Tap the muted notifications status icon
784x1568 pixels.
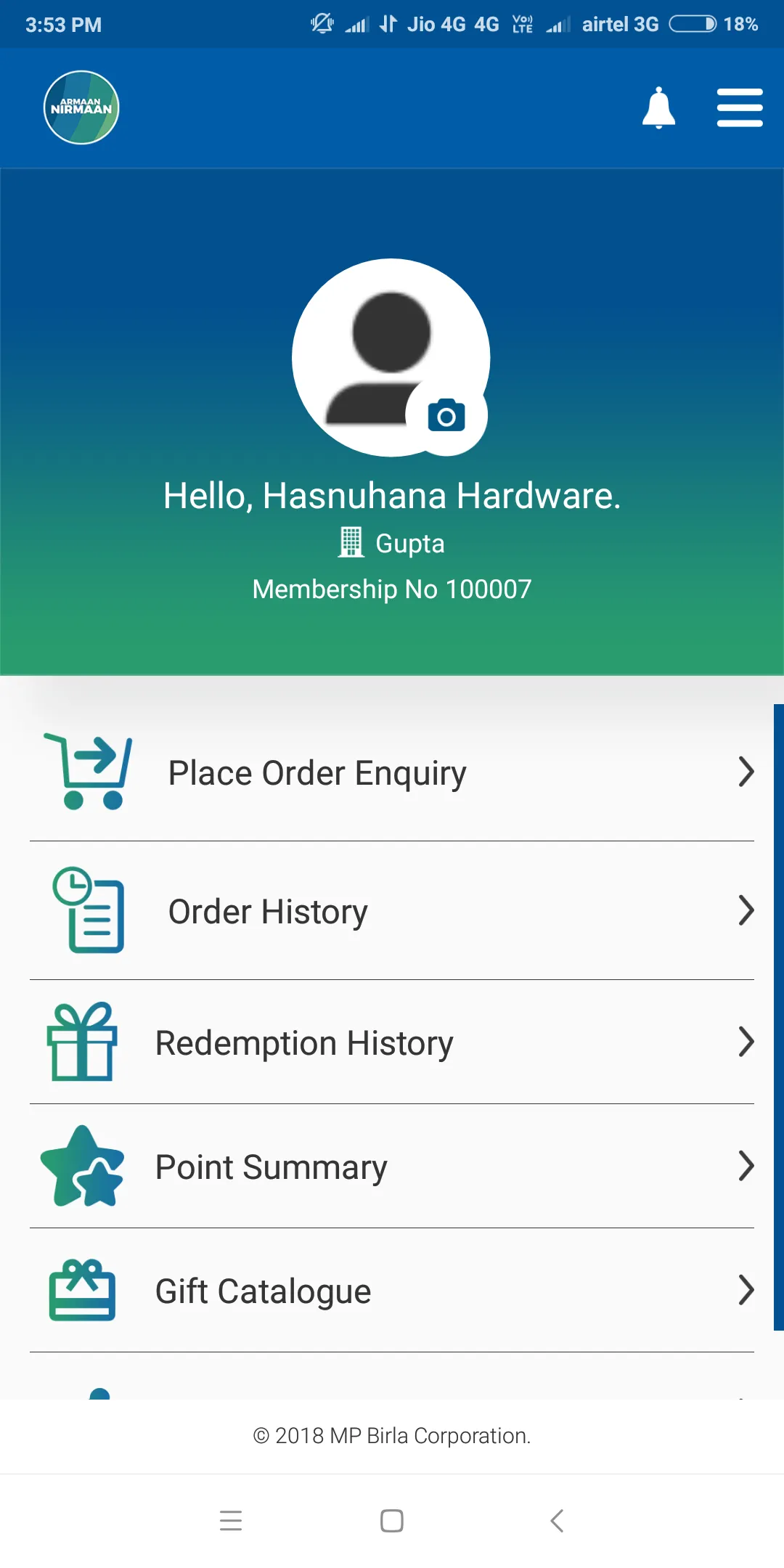(322, 24)
